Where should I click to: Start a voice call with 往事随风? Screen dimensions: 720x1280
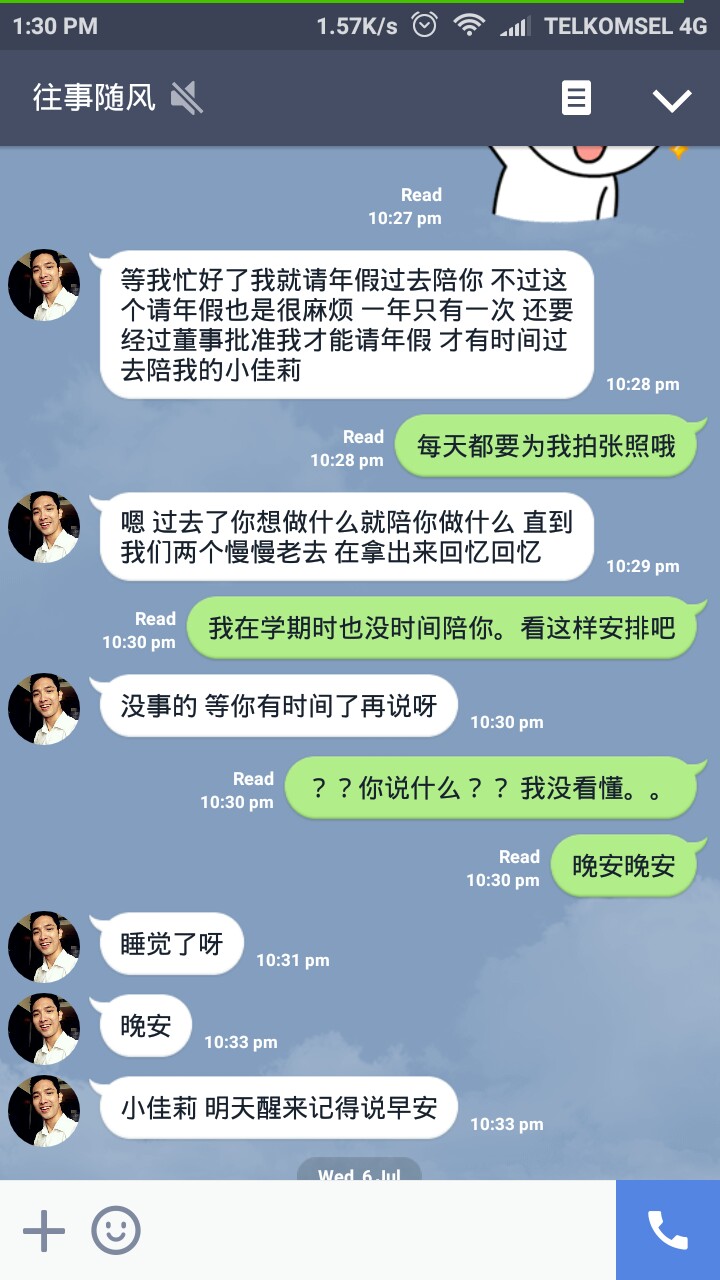pos(667,1230)
